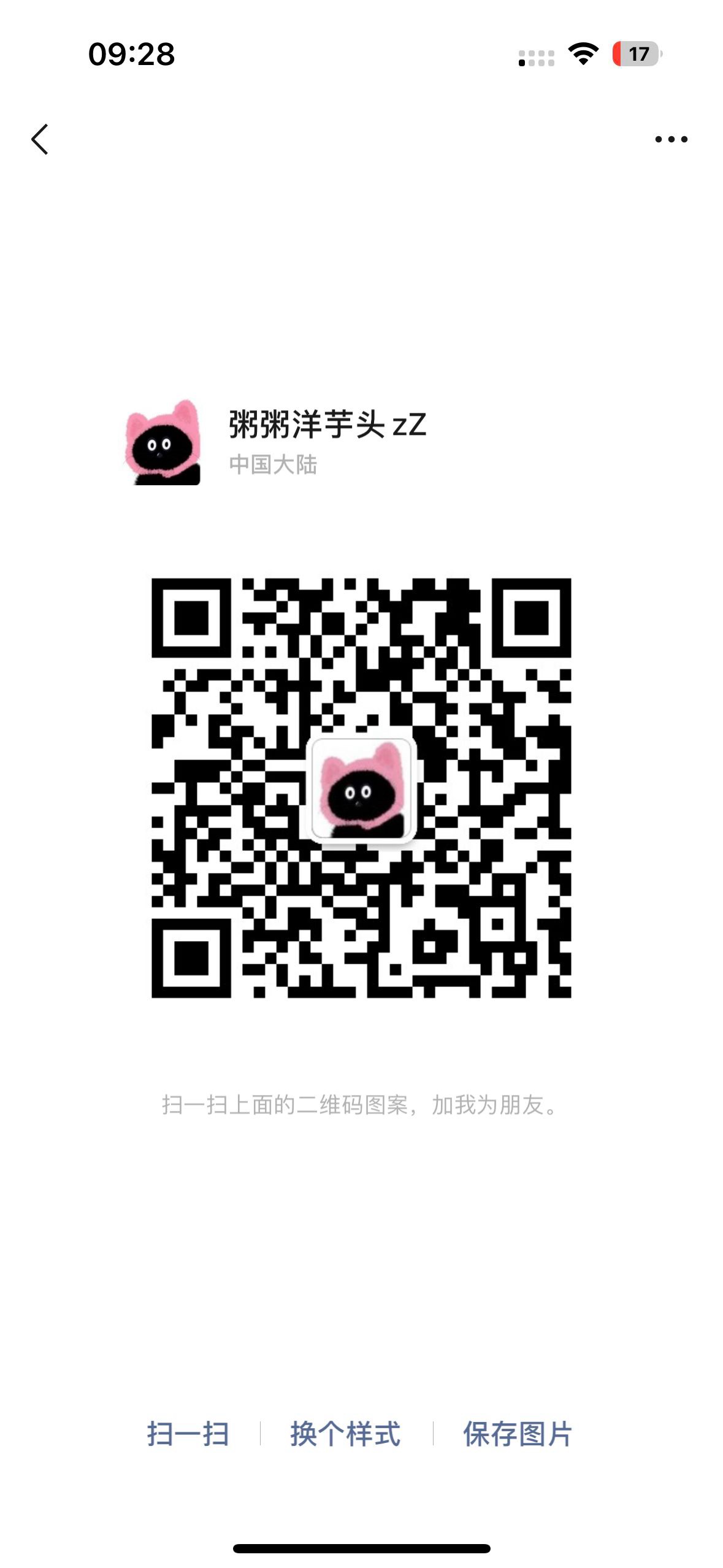Open the three-dot more options menu
The width and height of the screenshot is (723, 1568).
(671, 139)
